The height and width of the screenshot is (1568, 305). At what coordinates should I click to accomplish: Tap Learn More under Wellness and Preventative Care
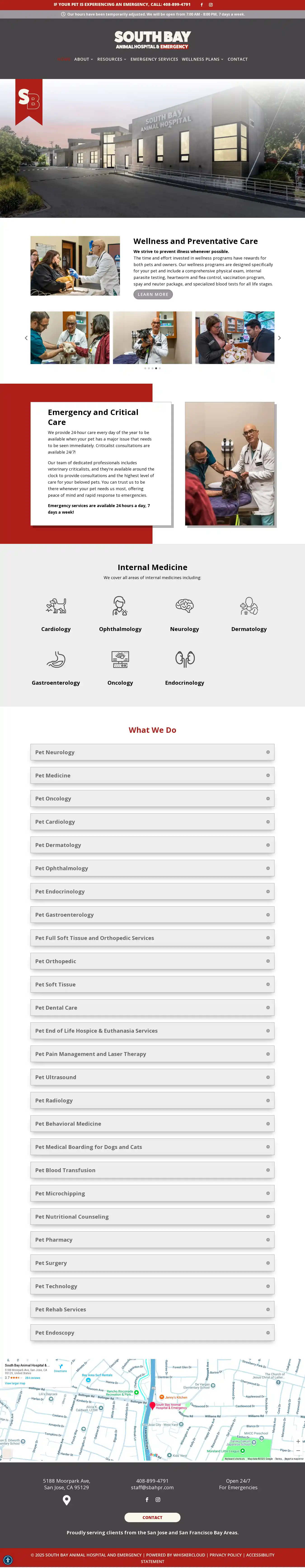153,294
